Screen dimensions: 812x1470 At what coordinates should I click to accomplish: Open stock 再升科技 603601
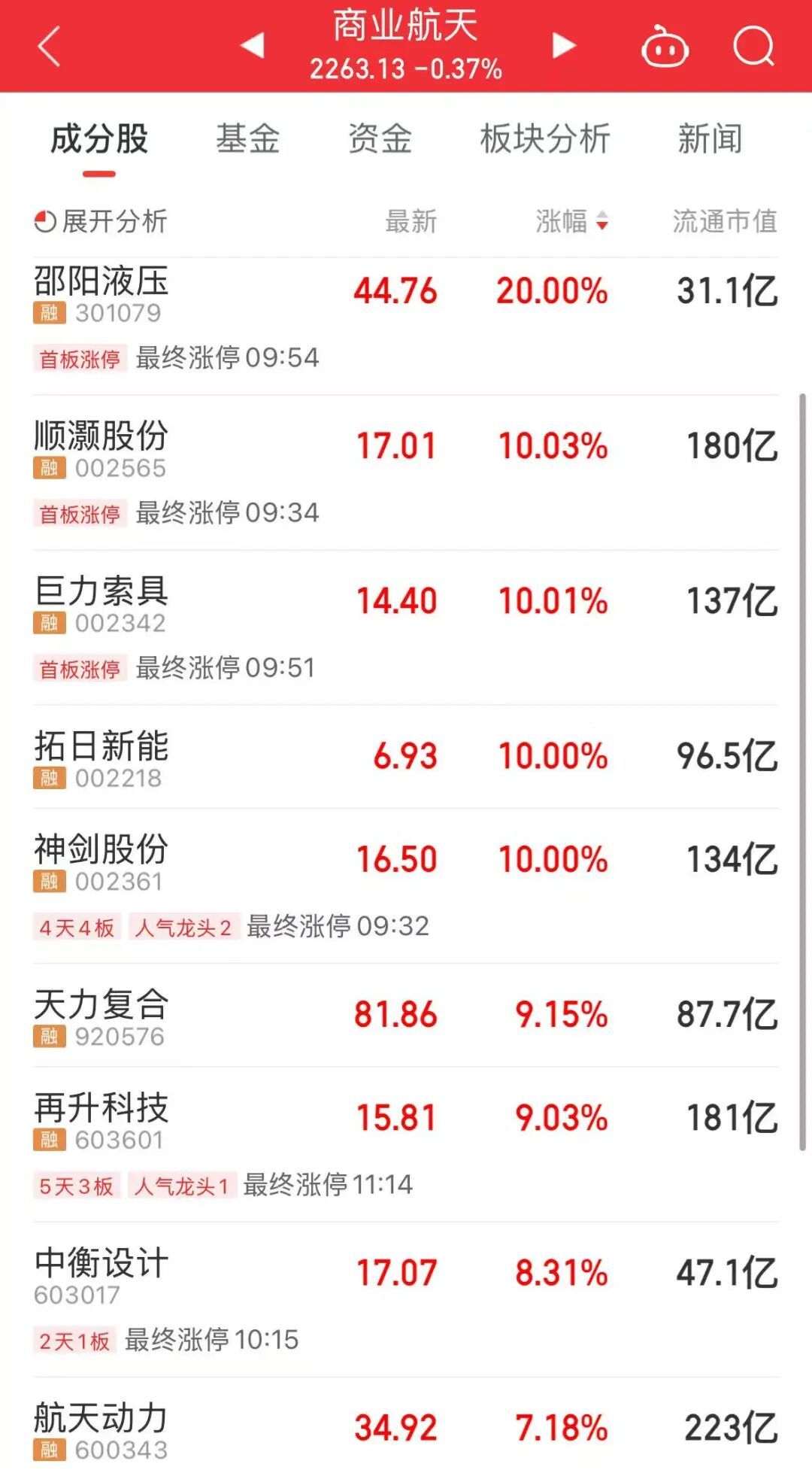point(102,1120)
